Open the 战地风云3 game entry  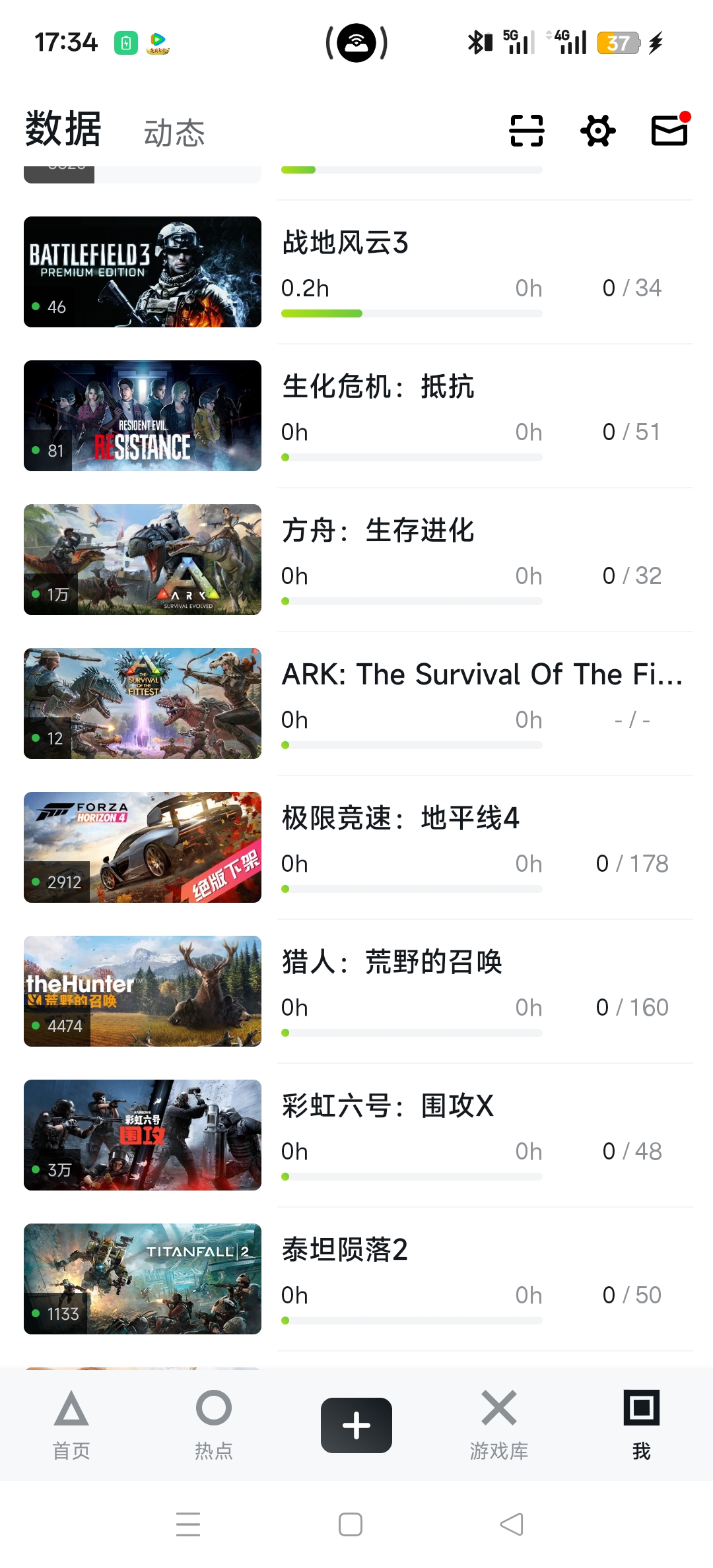[x=345, y=243]
